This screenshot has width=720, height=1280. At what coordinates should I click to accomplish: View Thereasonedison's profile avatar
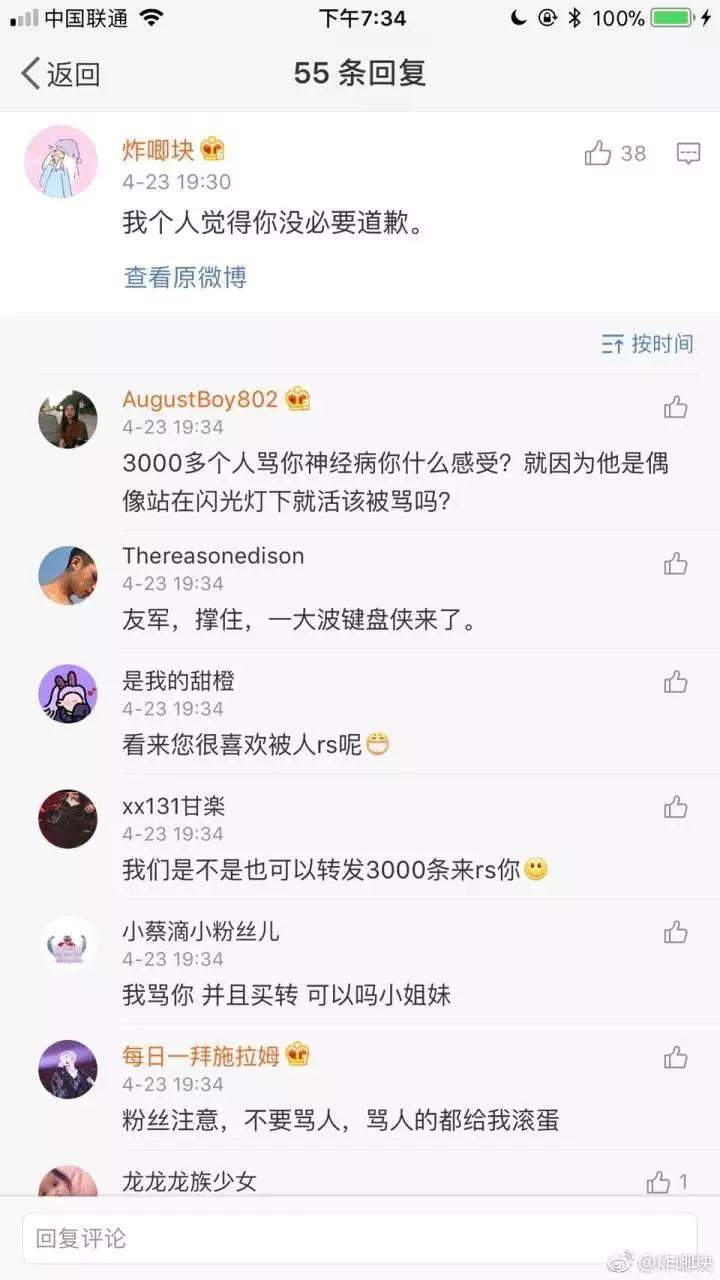coord(68,575)
